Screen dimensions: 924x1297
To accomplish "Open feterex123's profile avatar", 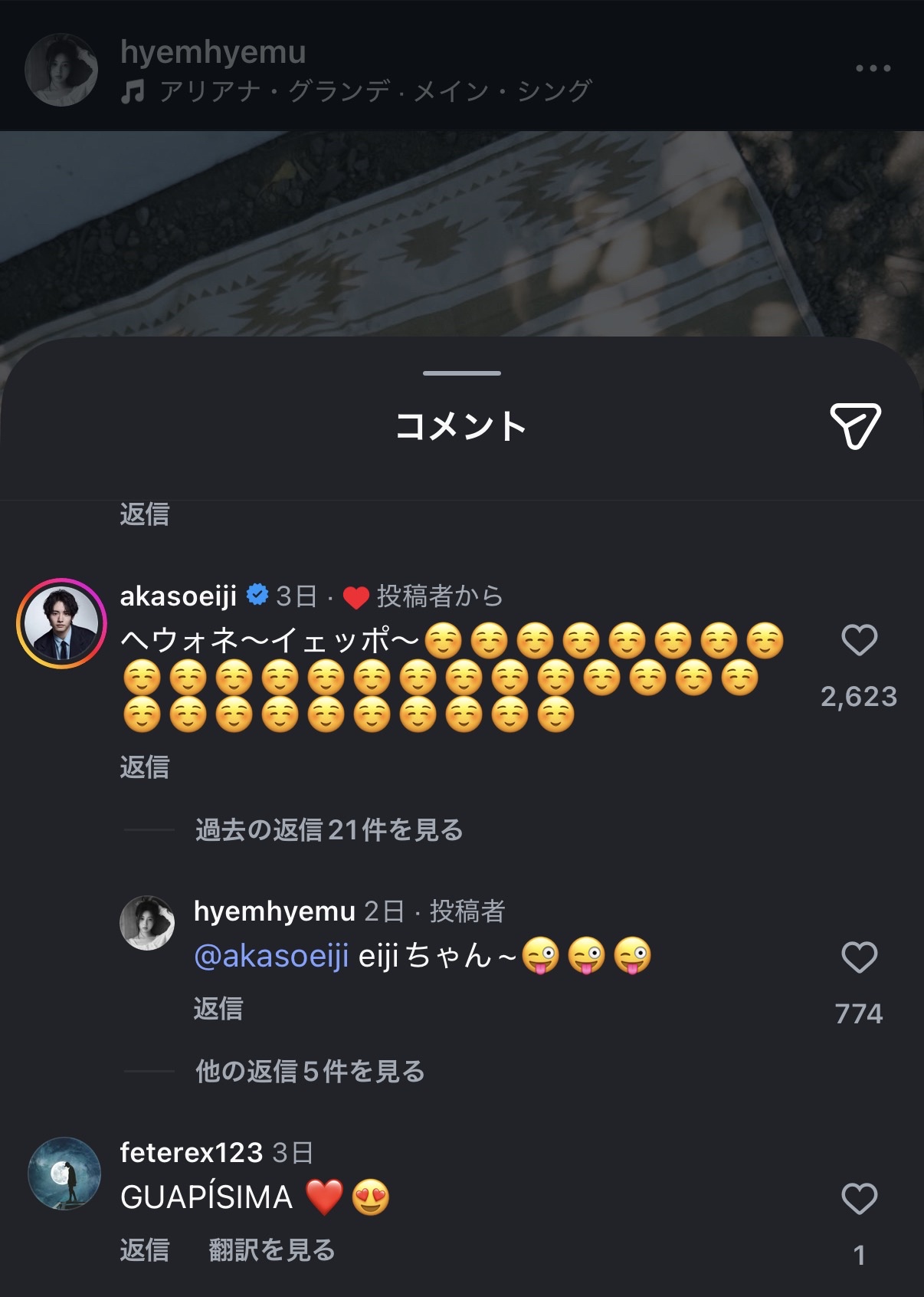I will (x=64, y=1174).
